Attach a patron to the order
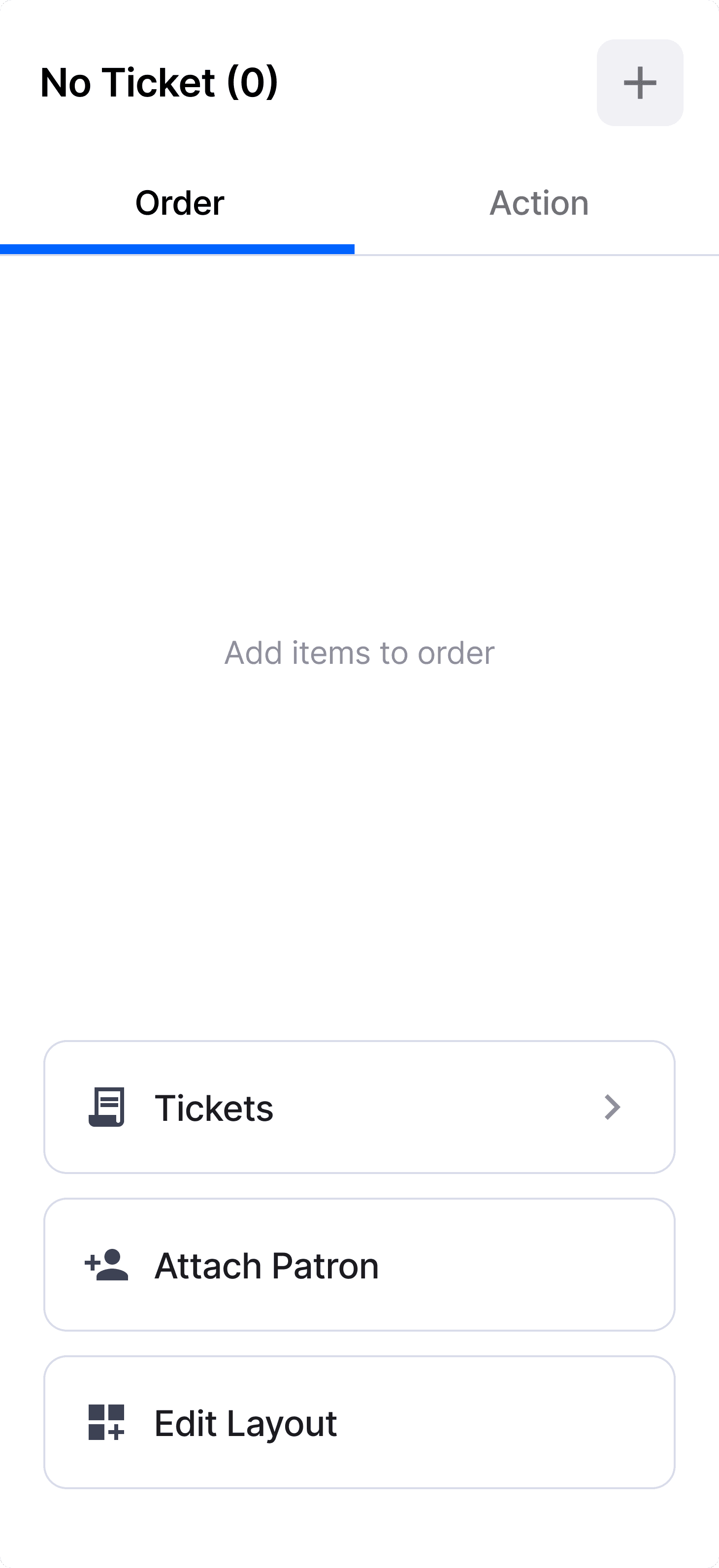Viewport: 719px width, 1568px height. tap(359, 1265)
